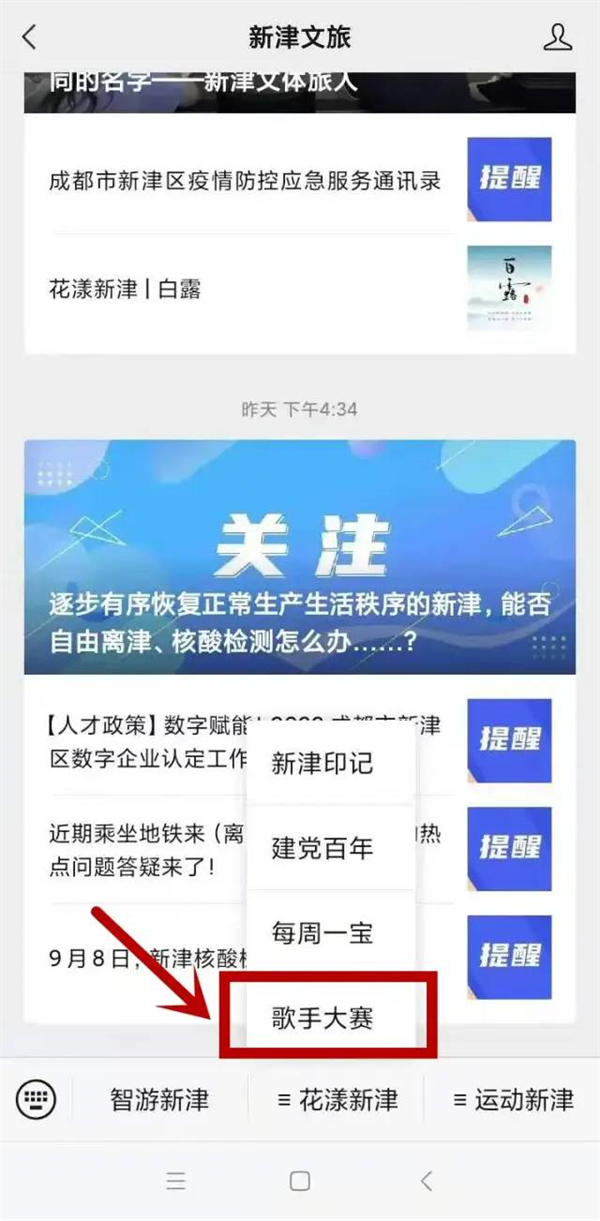Tap the 花漾新津 bottom menu

(x=336, y=1101)
